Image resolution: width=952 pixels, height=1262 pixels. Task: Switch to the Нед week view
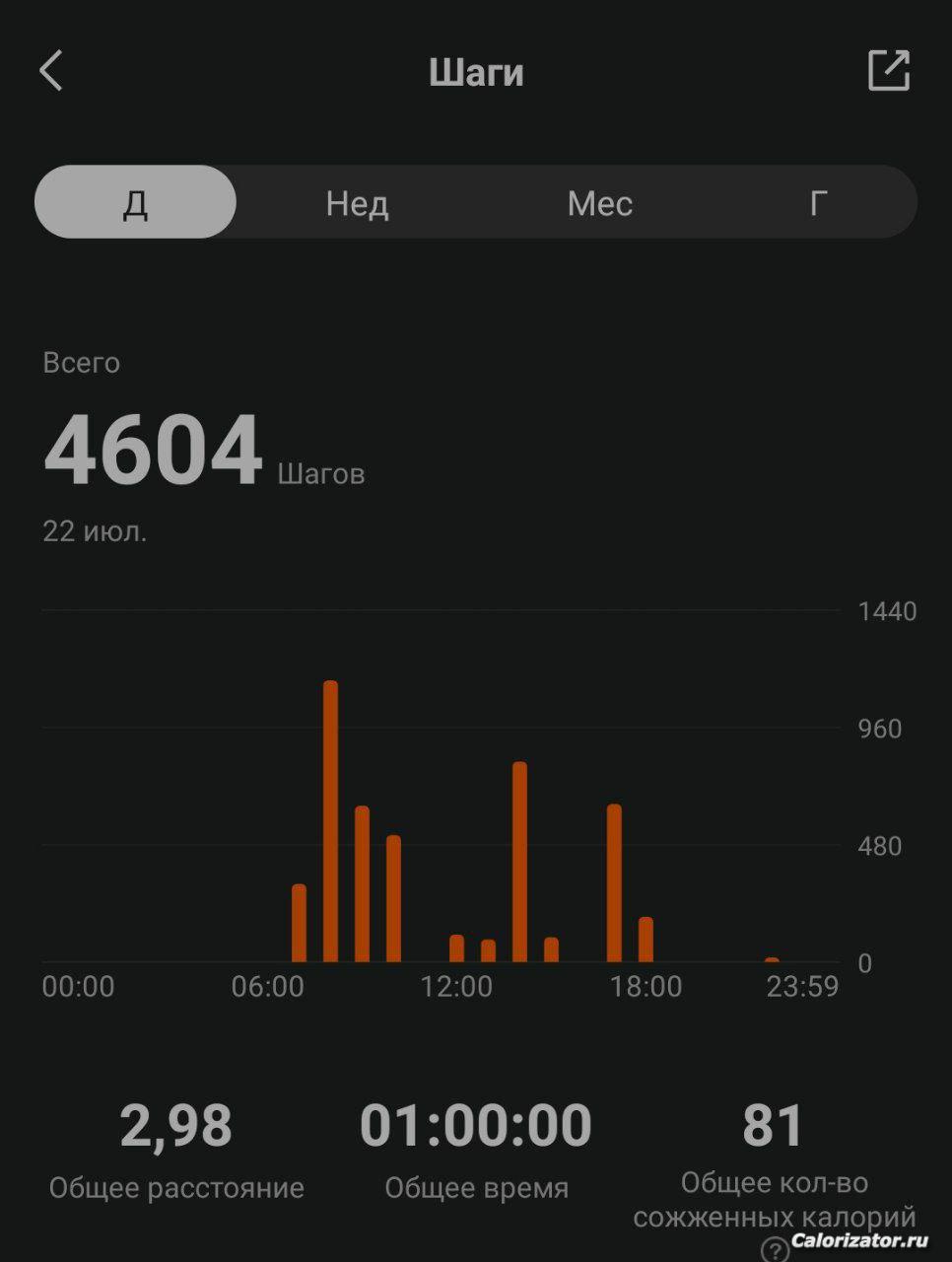tap(357, 203)
